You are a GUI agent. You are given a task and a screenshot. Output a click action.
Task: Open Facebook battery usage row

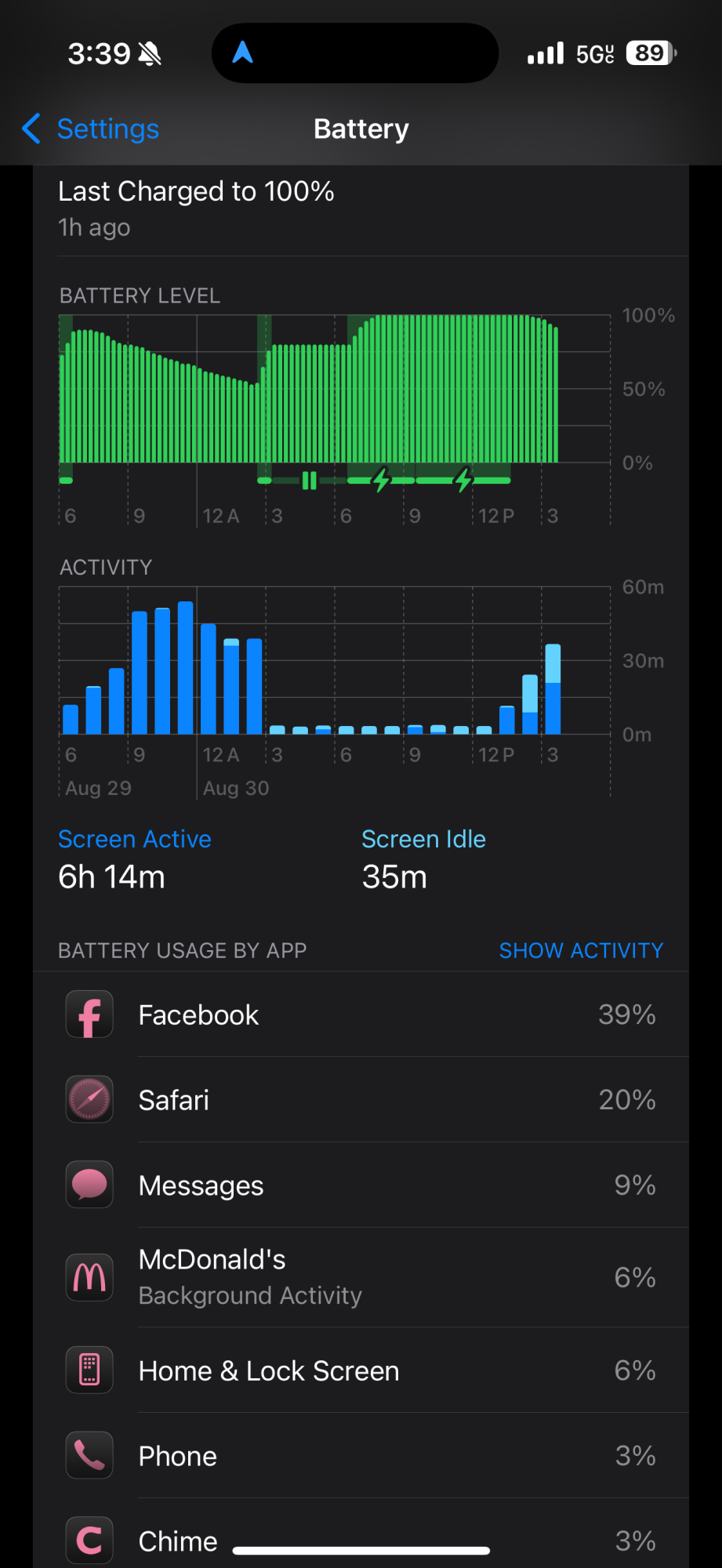click(x=361, y=1015)
